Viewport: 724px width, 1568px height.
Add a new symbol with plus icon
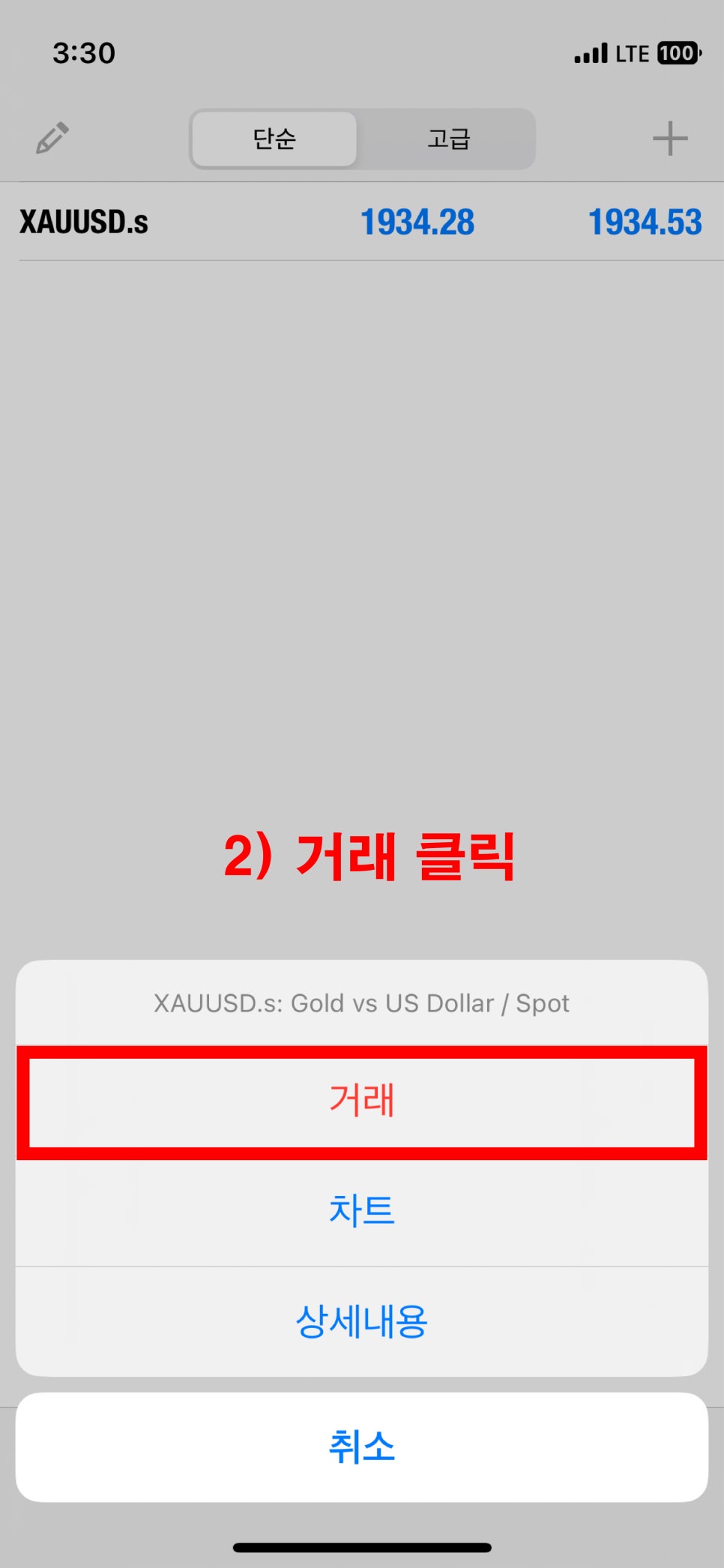[x=670, y=139]
